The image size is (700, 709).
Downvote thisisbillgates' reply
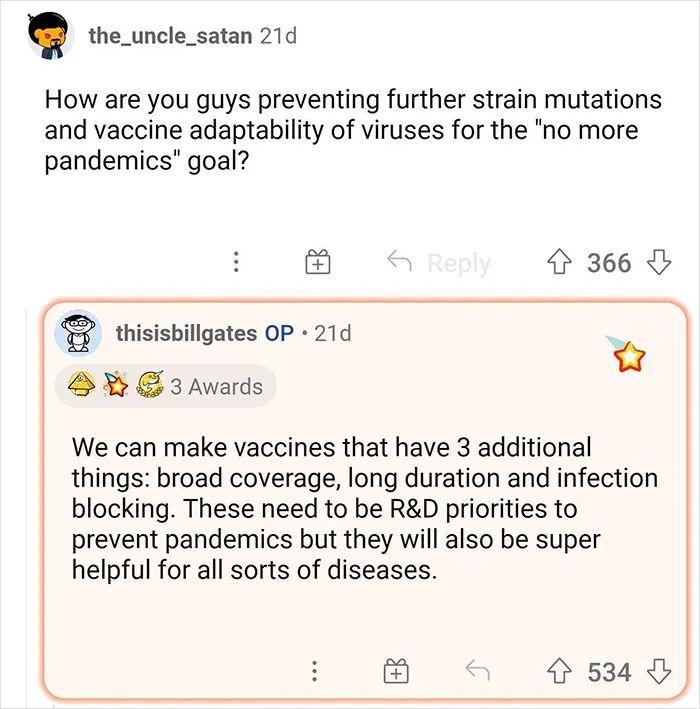click(x=658, y=671)
